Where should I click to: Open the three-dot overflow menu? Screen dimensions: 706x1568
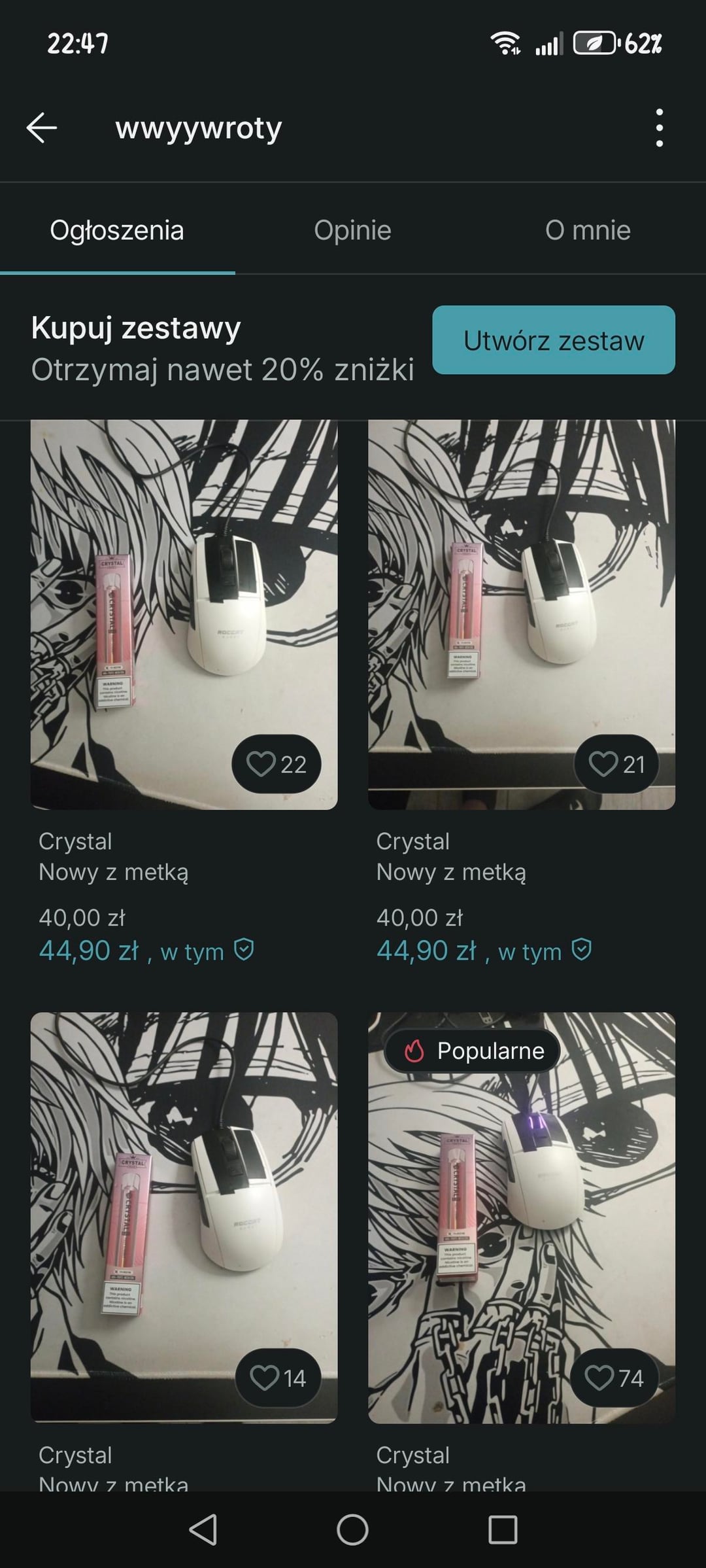[x=659, y=128]
